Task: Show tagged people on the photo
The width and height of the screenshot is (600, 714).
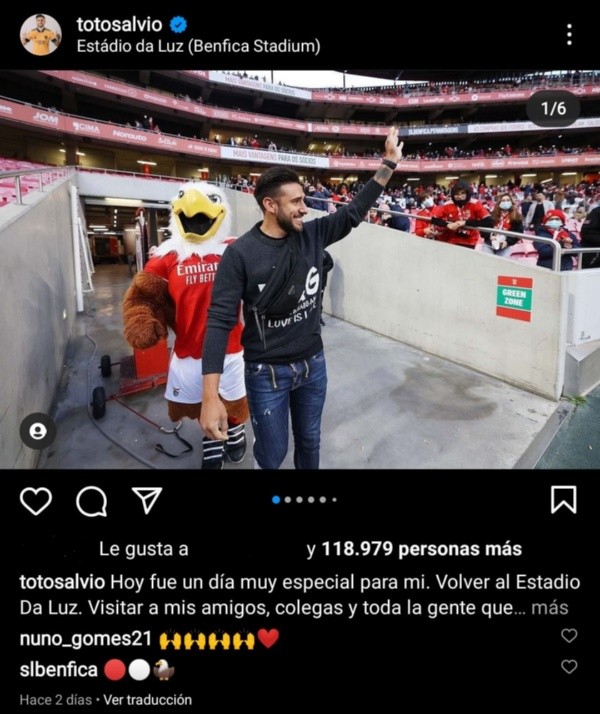Action: tap(37, 431)
